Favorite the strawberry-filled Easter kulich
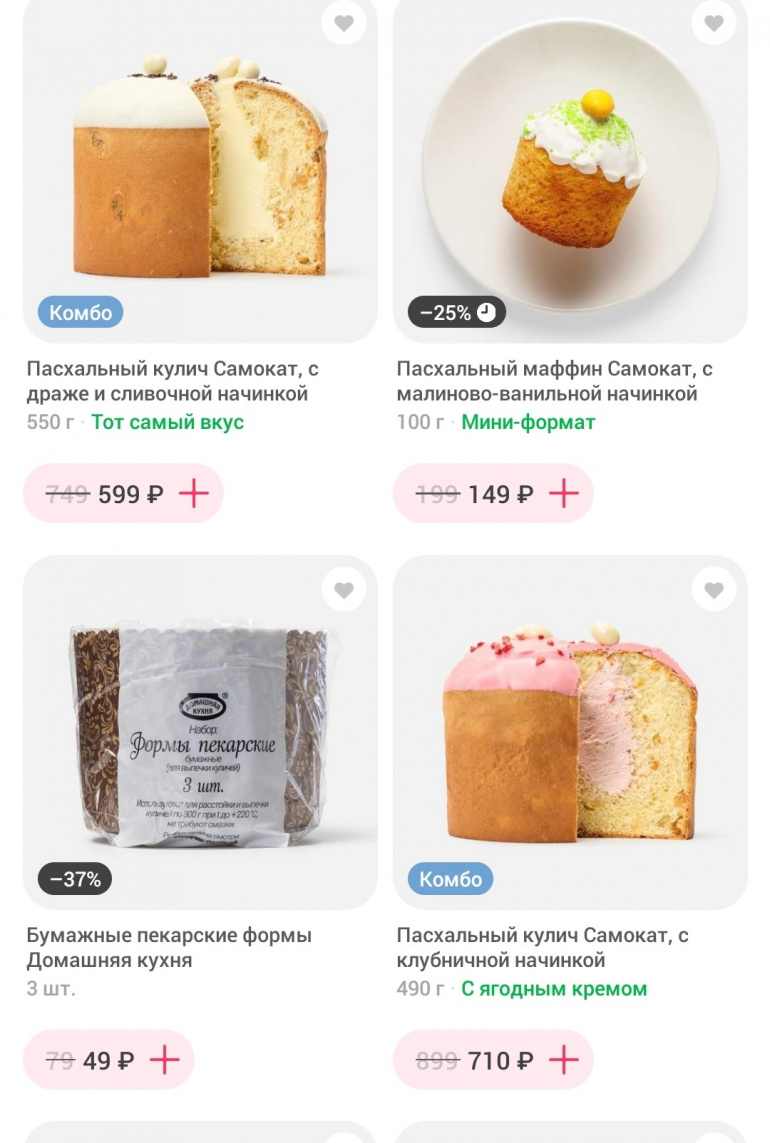The width and height of the screenshot is (770, 1143). pyautogui.click(x=714, y=590)
